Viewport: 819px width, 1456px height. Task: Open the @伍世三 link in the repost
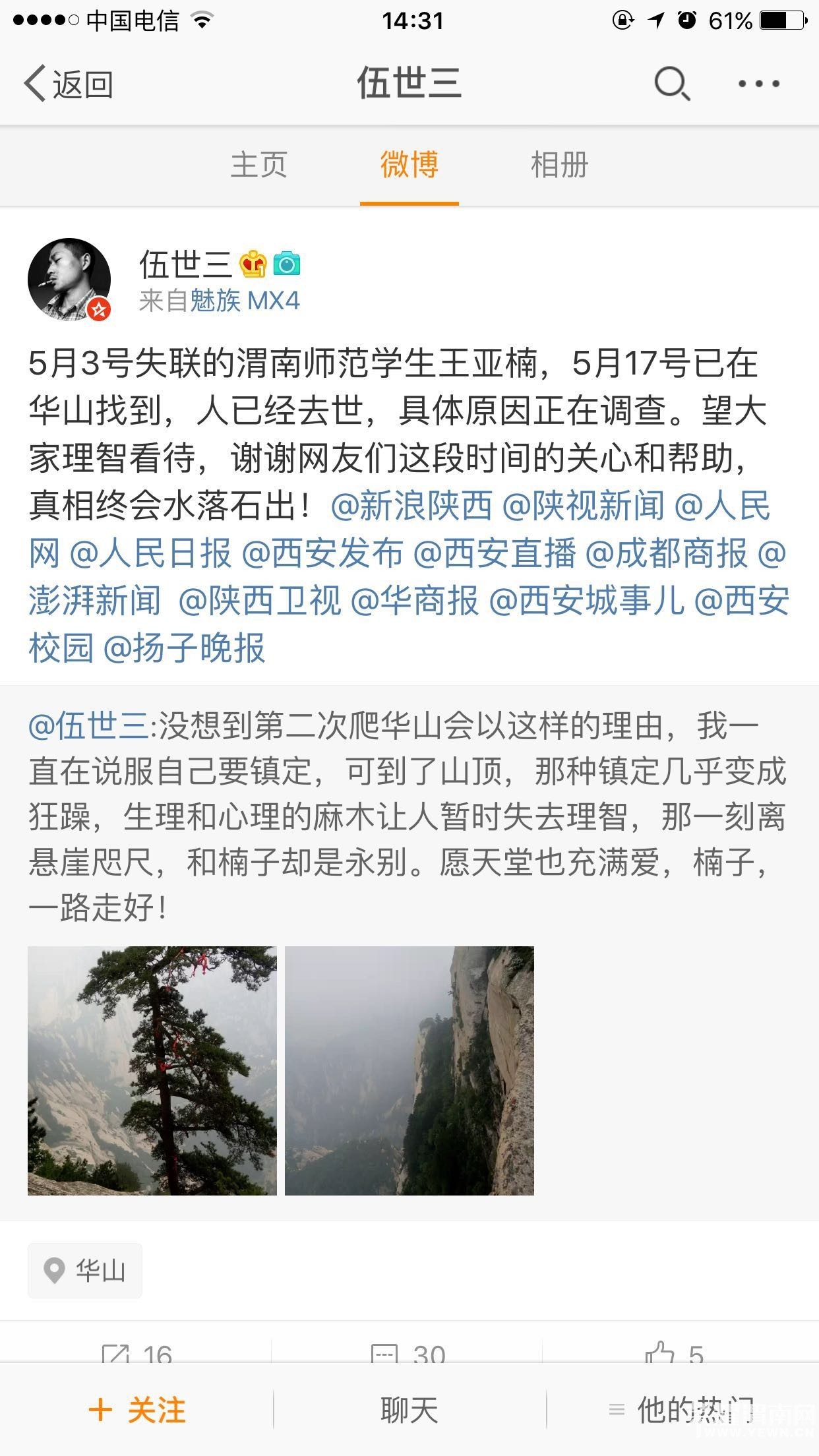pyautogui.click(x=89, y=727)
